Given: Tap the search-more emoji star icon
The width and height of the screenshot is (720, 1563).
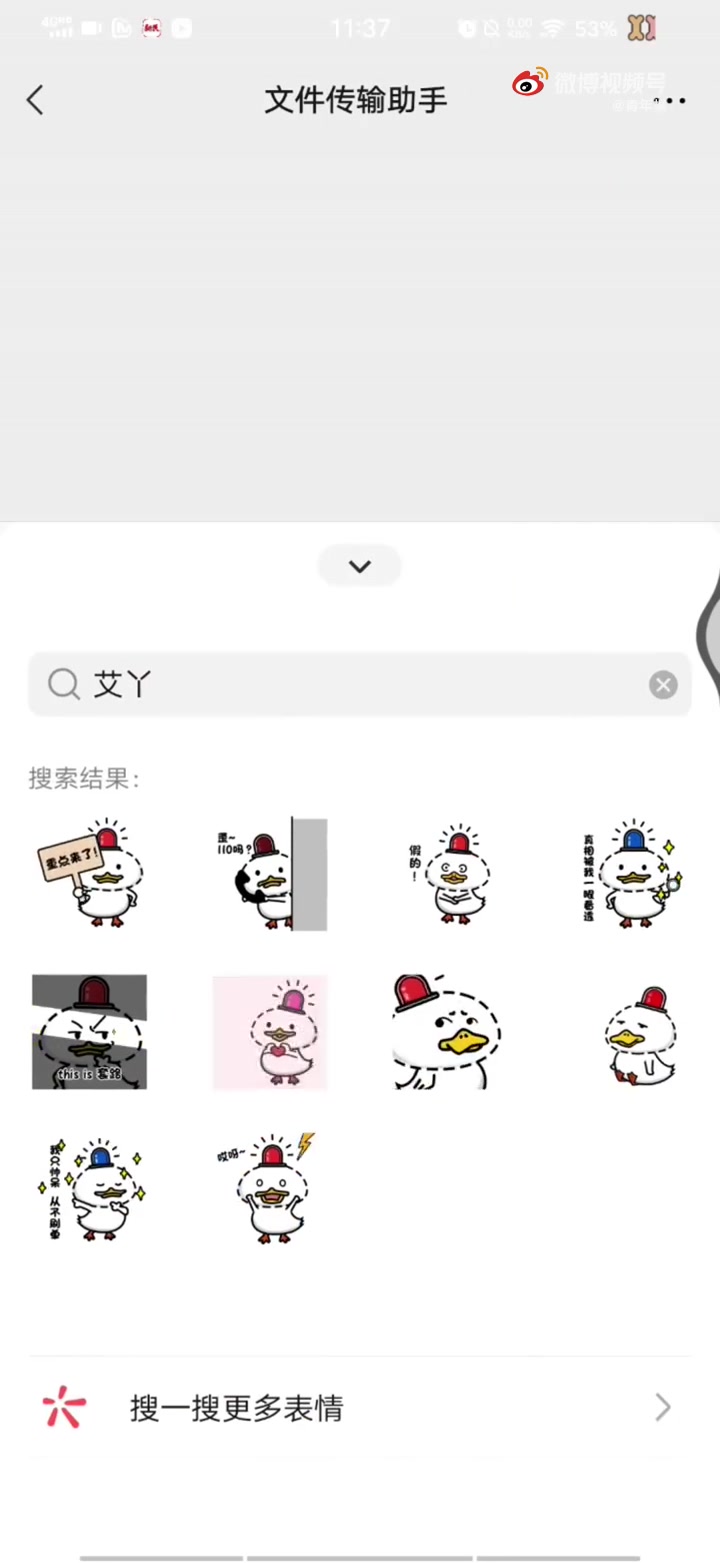Looking at the screenshot, I should point(63,1407).
